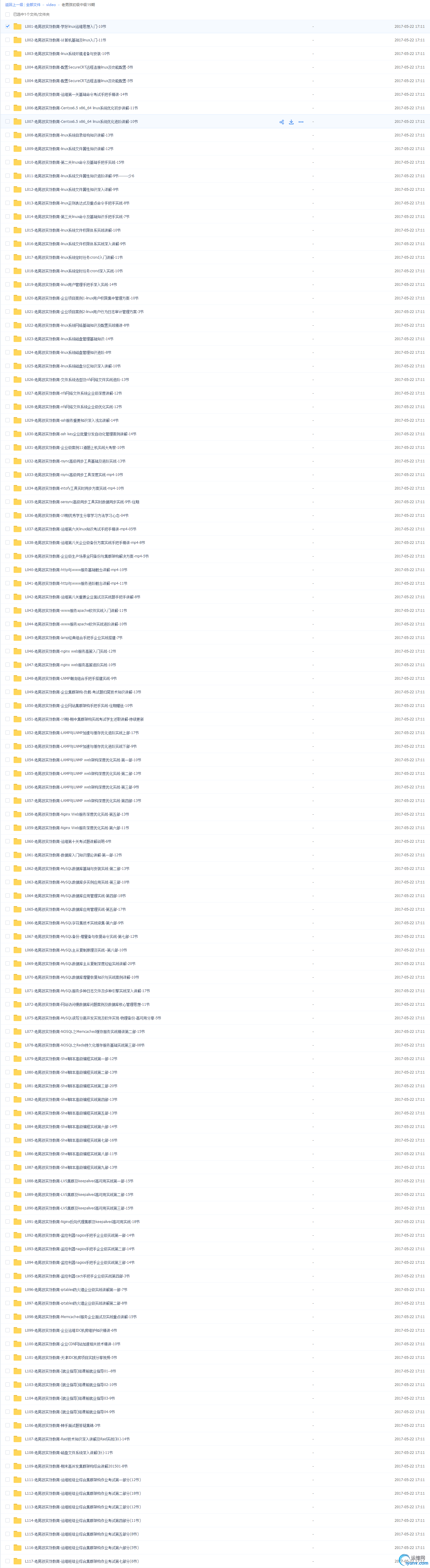Open folder L116 运维班结业综合集群架构考试第六部分
Screen dimensions: 430x1568
pyautogui.click(x=82, y=1547)
